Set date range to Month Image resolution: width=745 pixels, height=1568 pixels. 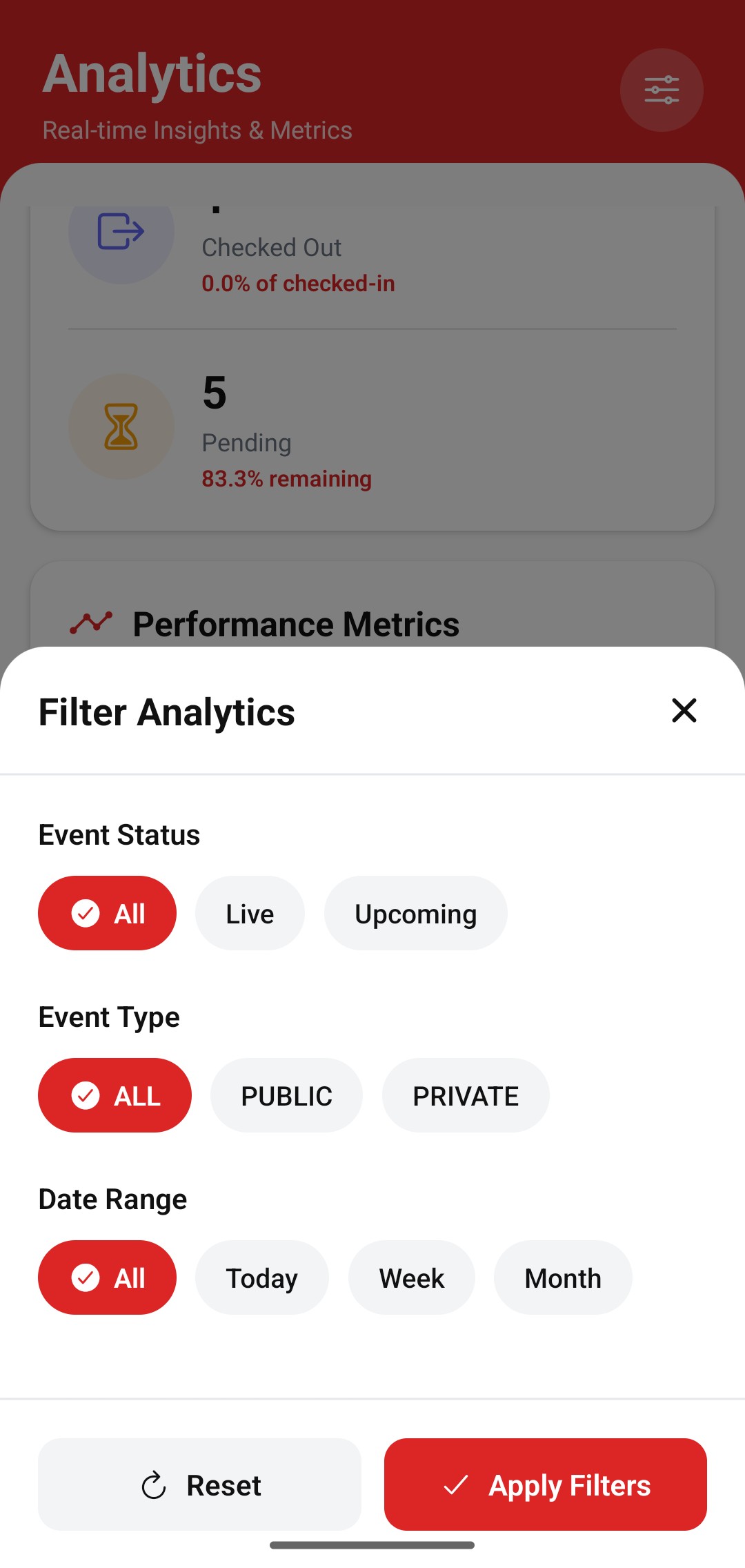562,1277
